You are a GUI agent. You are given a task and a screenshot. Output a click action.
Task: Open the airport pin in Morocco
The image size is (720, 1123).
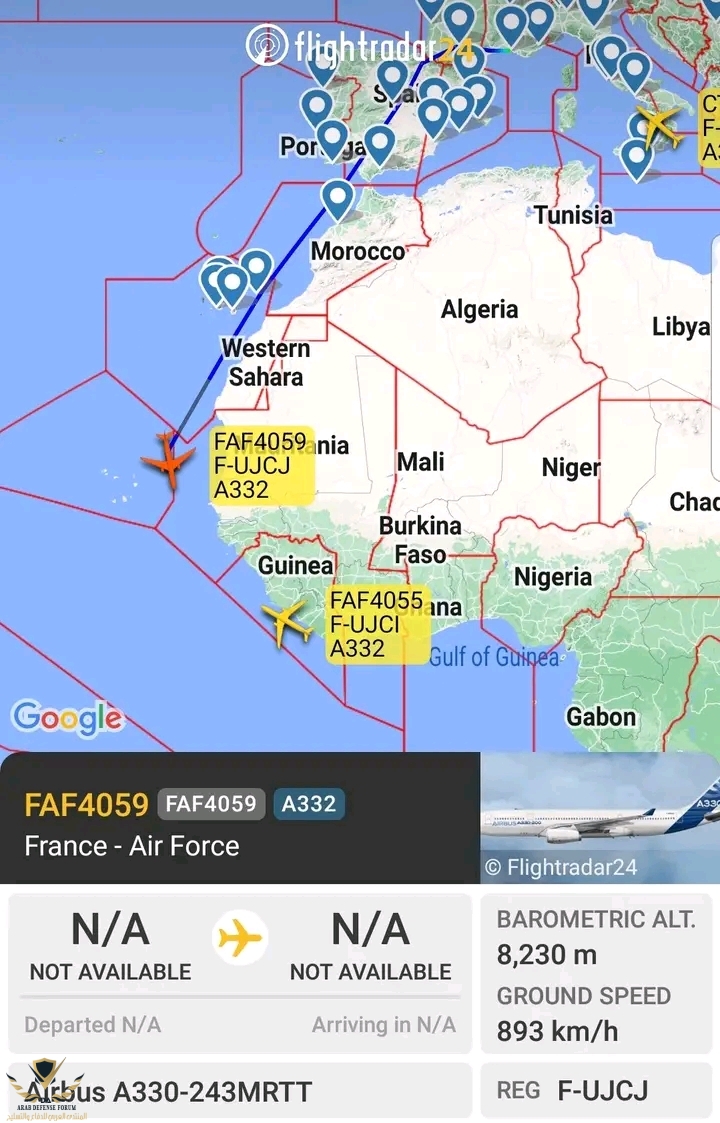tap(339, 198)
